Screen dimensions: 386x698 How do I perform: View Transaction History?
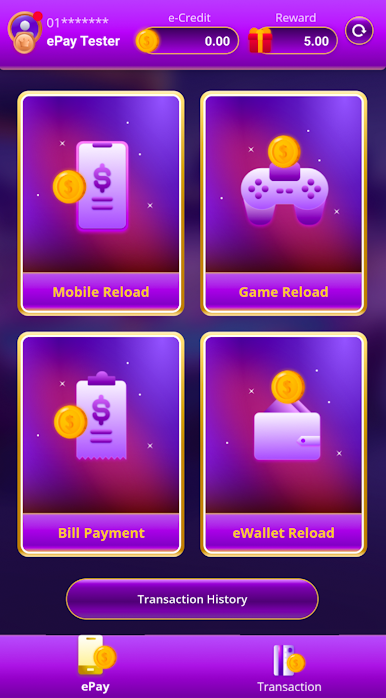[x=192, y=599]
